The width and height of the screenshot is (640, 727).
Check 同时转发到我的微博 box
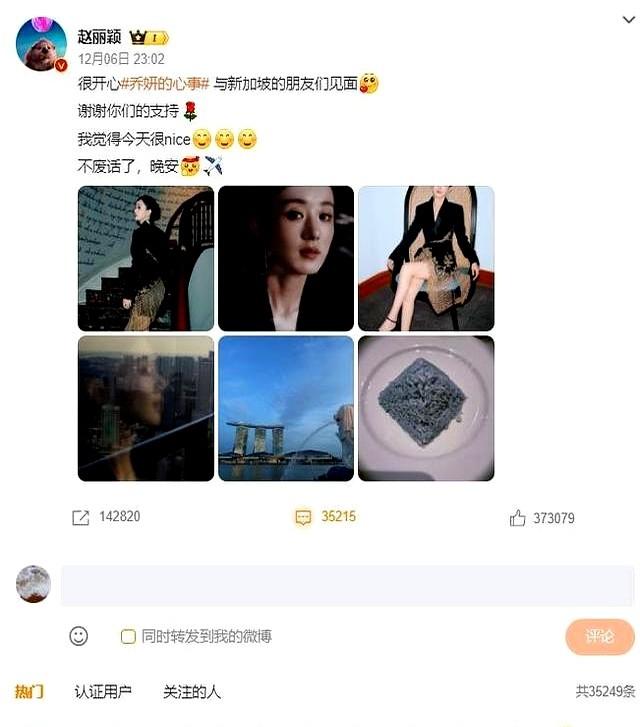[128, 636]
